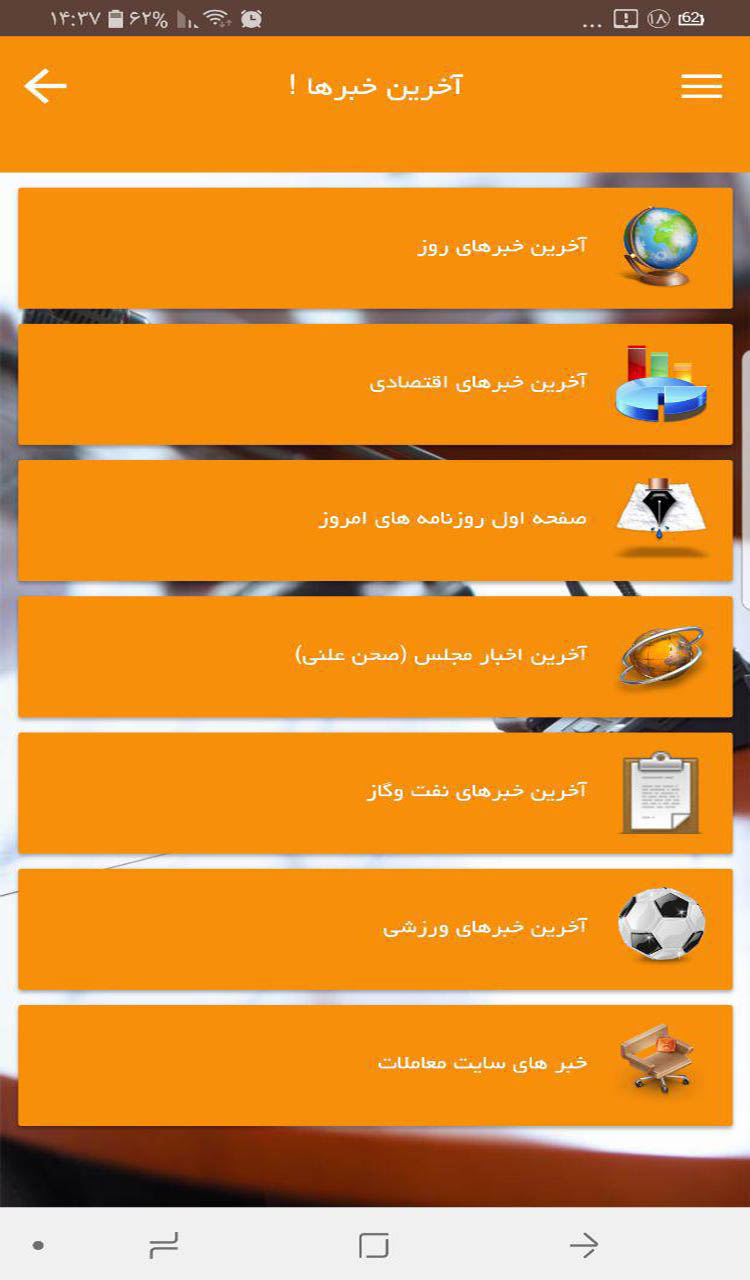Select the globe icon for daily news

pos(660,245)
